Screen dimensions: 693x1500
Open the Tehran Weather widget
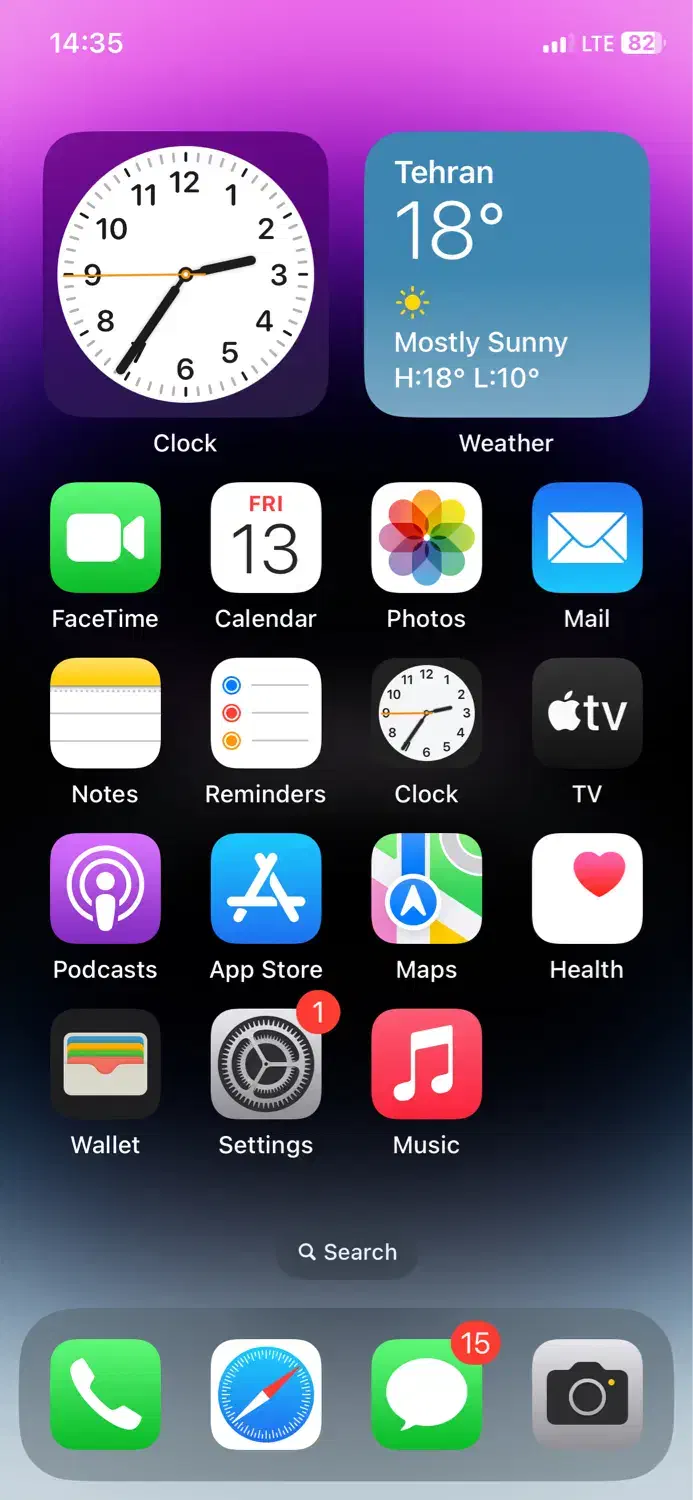507,275
